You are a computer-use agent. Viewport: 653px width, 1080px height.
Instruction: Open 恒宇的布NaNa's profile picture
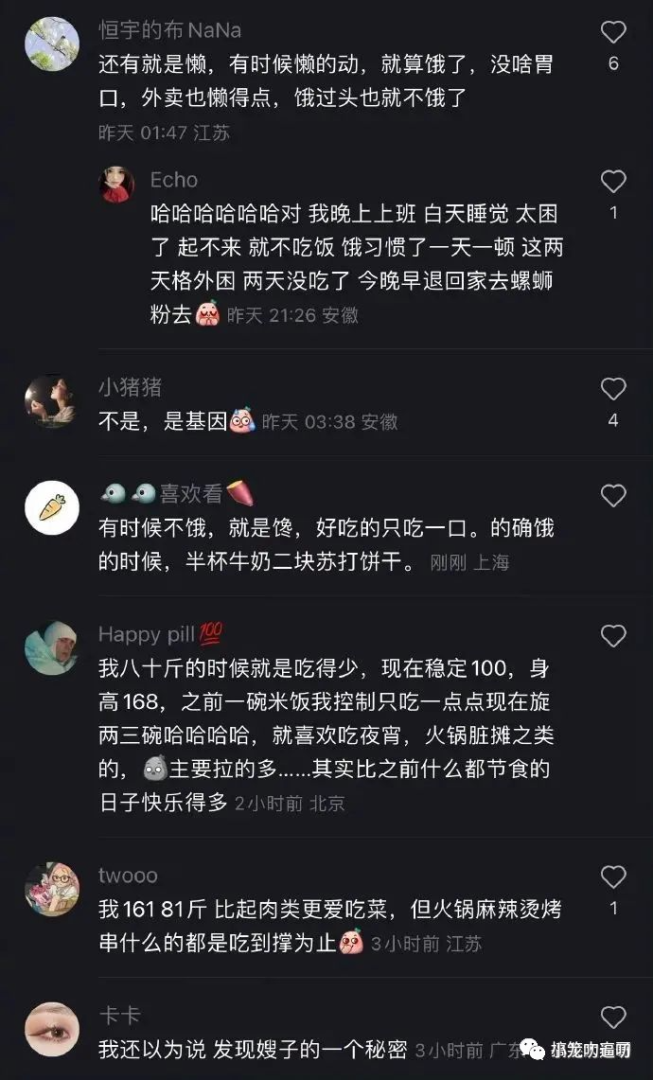point(52,44)
